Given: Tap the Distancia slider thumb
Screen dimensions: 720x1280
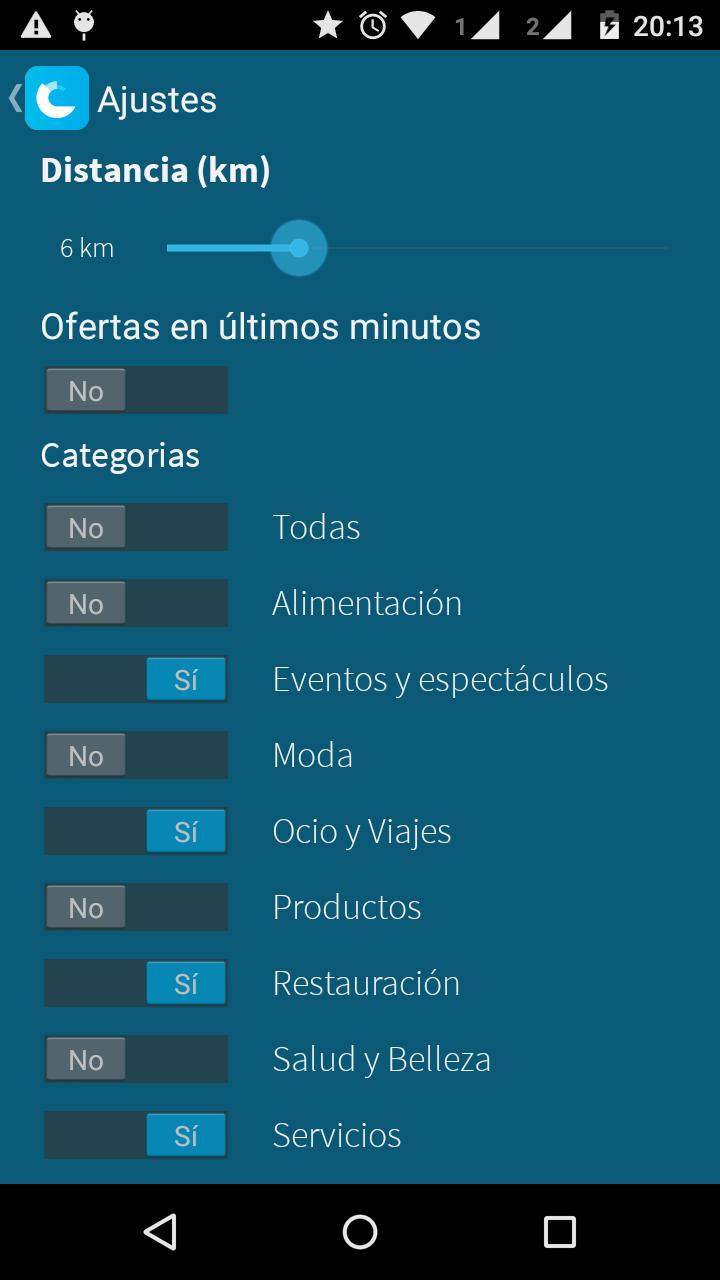Looking at the screenshot, I should pos(298,248).
